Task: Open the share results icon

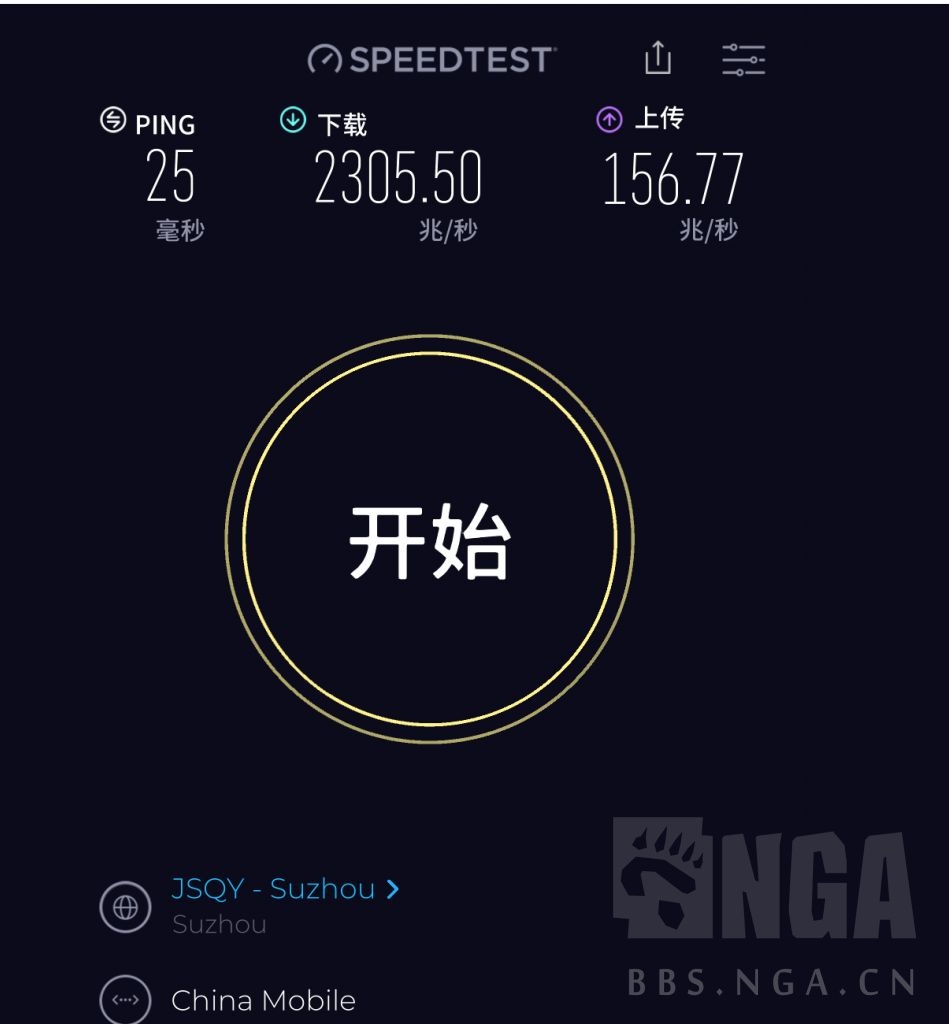Action: [657, 60]
